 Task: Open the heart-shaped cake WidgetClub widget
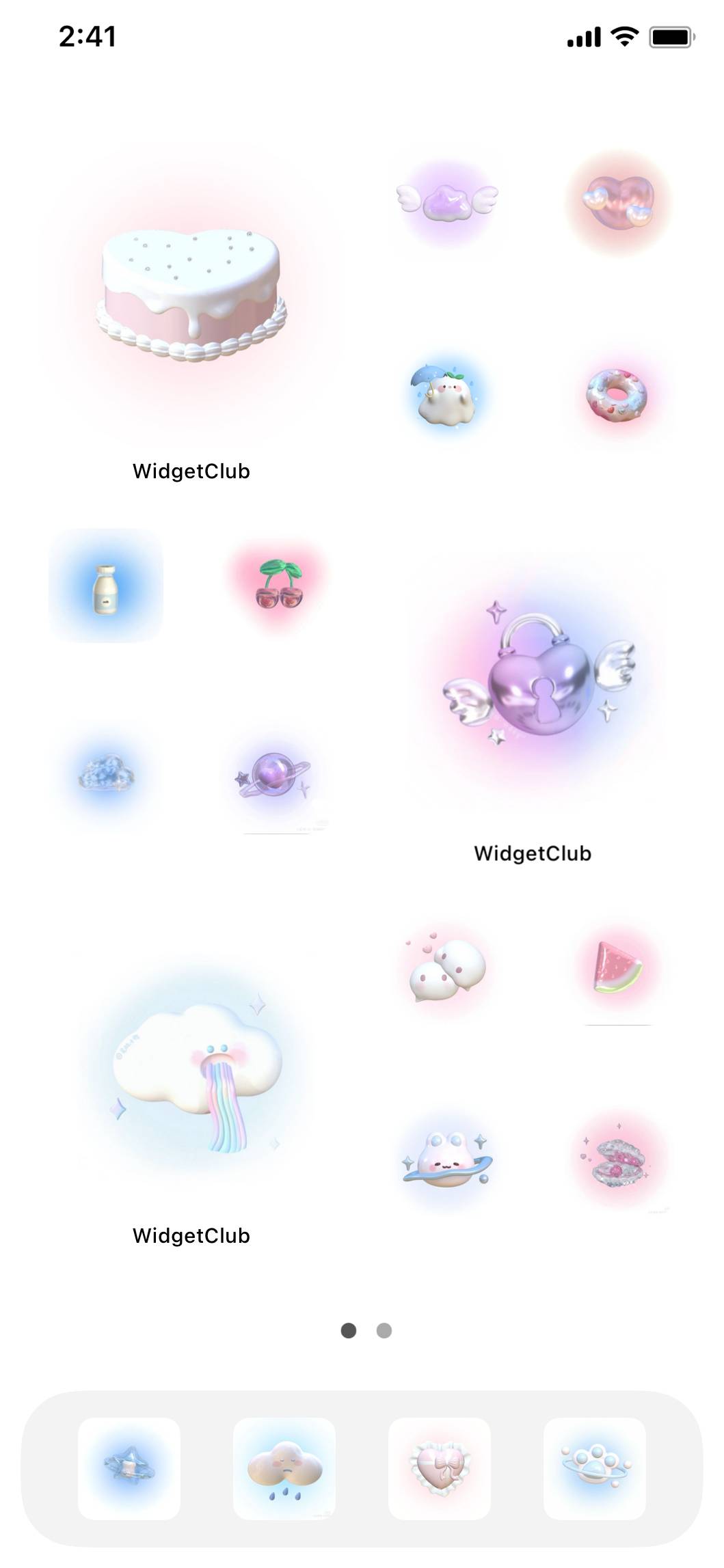tap(191, 295)
